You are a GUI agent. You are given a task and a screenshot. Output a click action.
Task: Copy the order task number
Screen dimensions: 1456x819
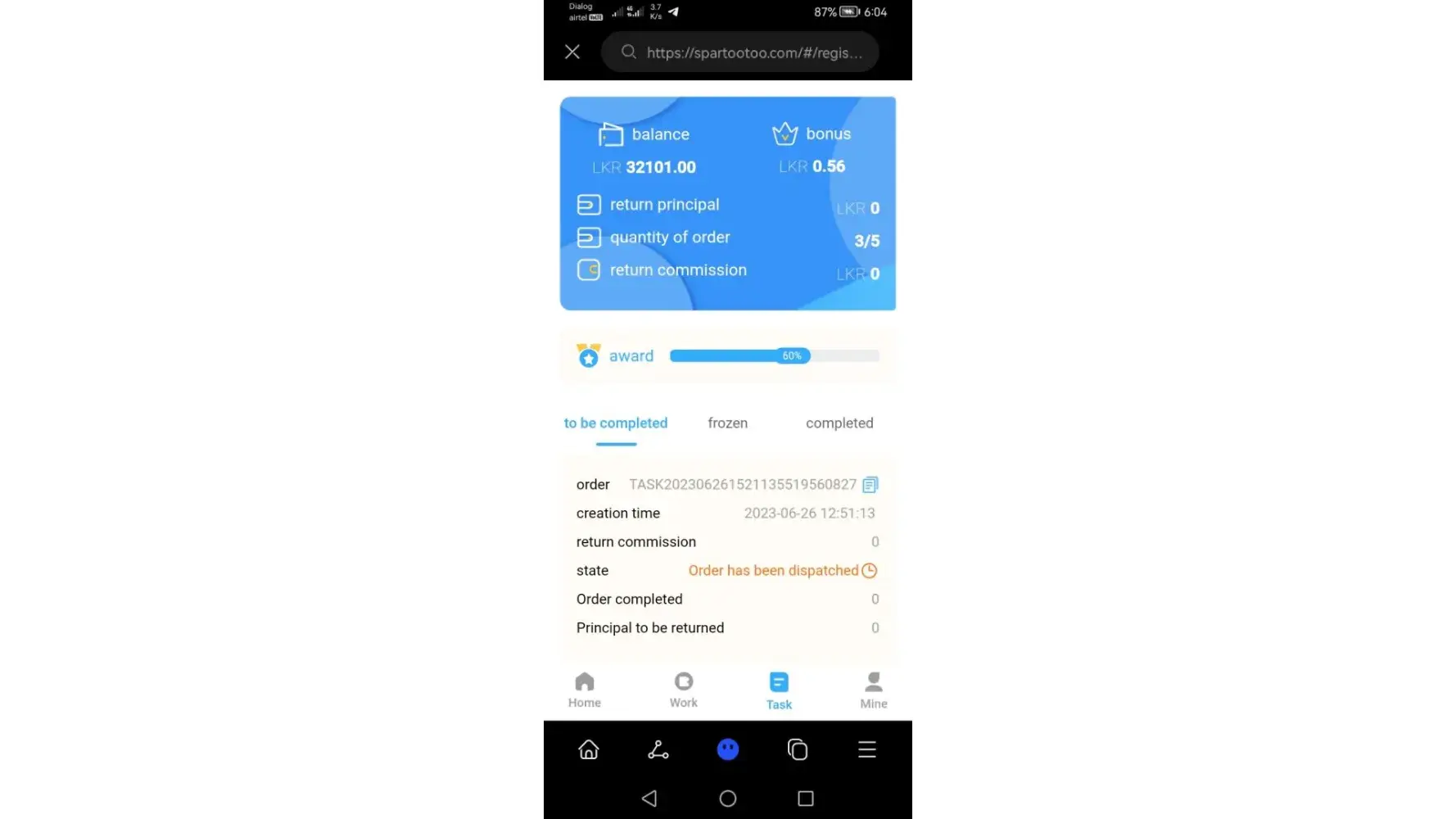pos(870,485)
